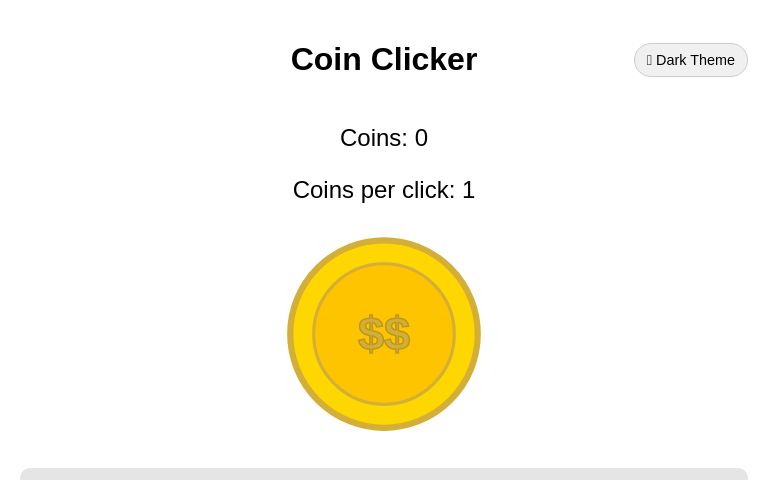Image resolution: width=768 pixels, height=480 pixels.
Task: Tap the gold coin to earn coins
Action: (384, 334)
